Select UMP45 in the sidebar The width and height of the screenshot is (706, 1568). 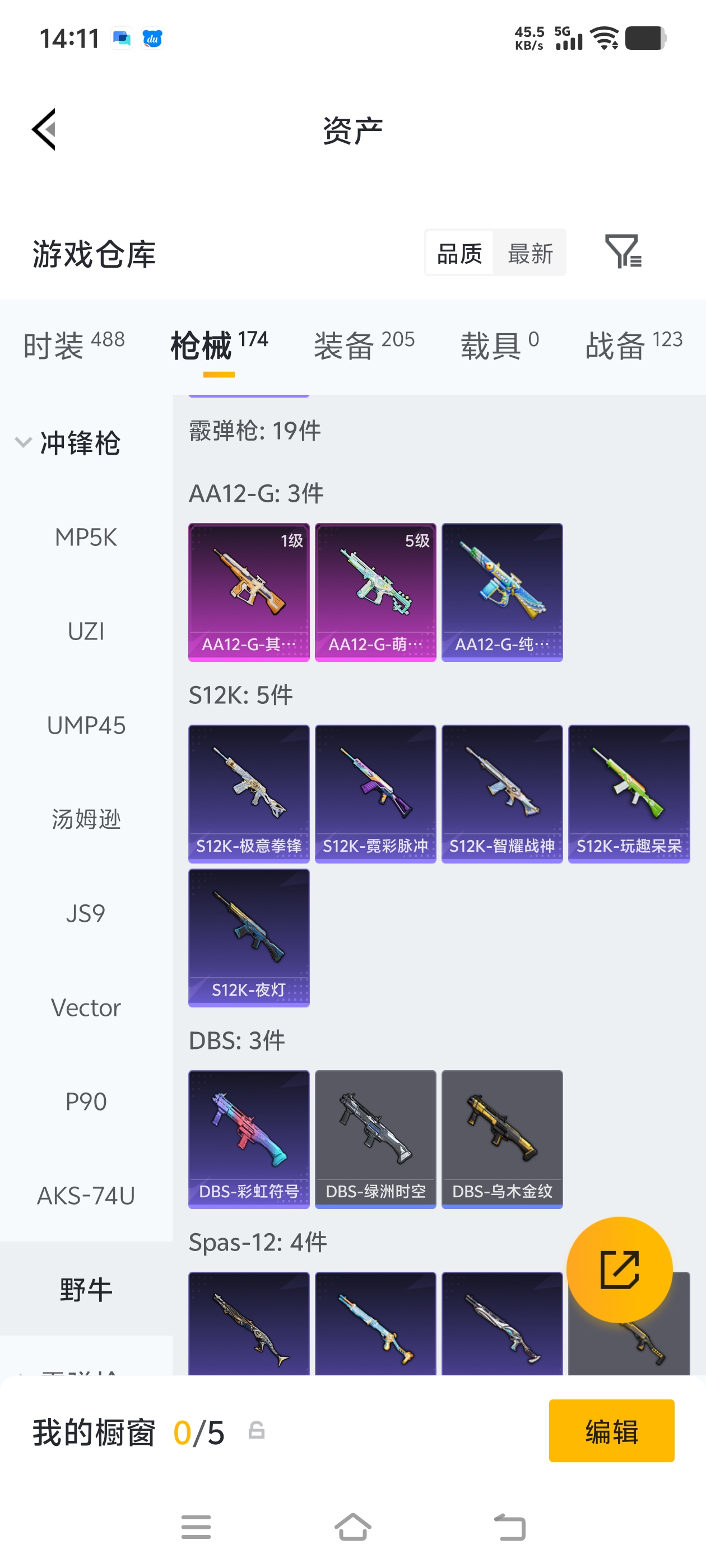86,726
